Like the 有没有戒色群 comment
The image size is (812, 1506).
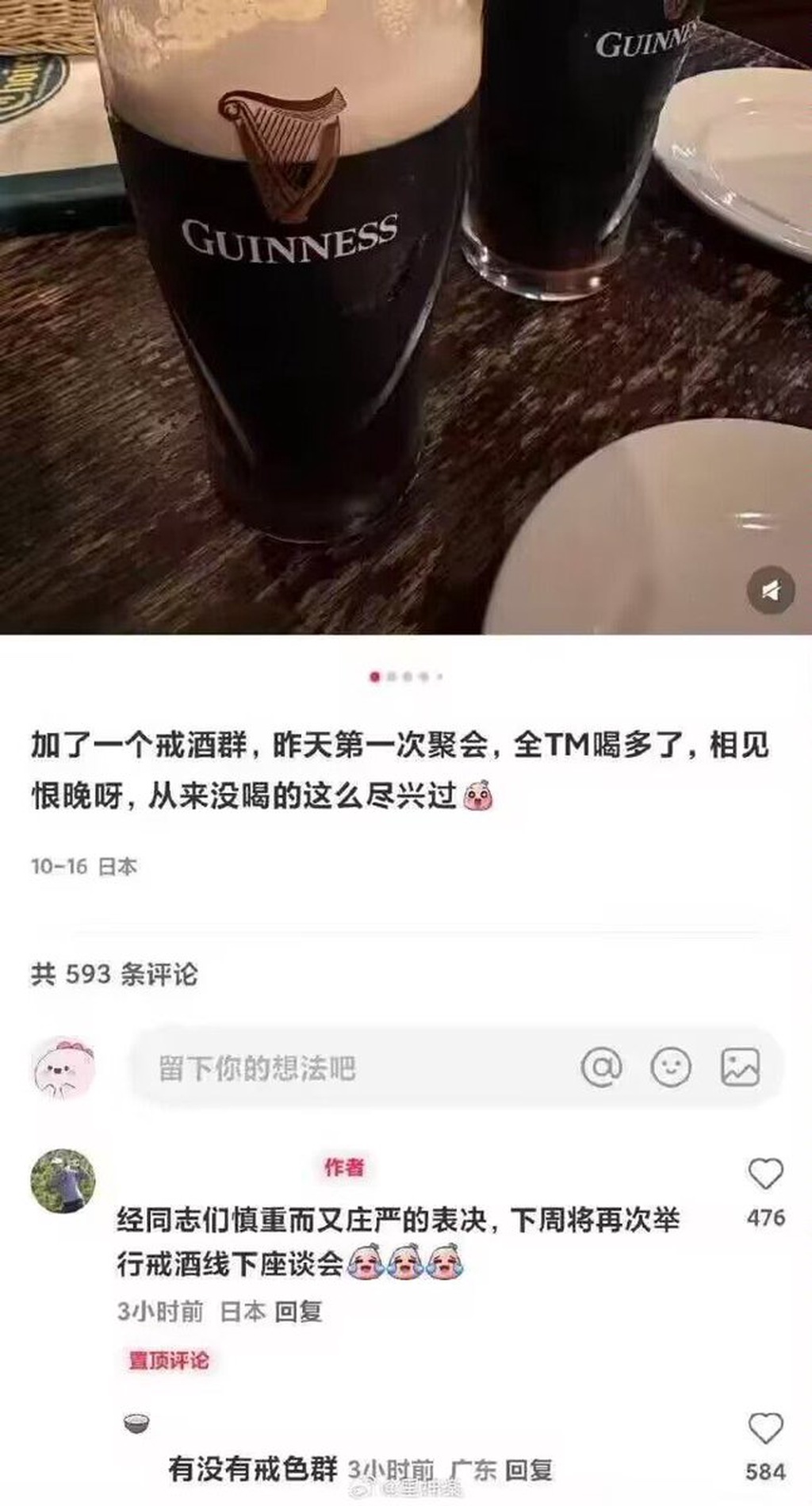(x=765, y=1429)
